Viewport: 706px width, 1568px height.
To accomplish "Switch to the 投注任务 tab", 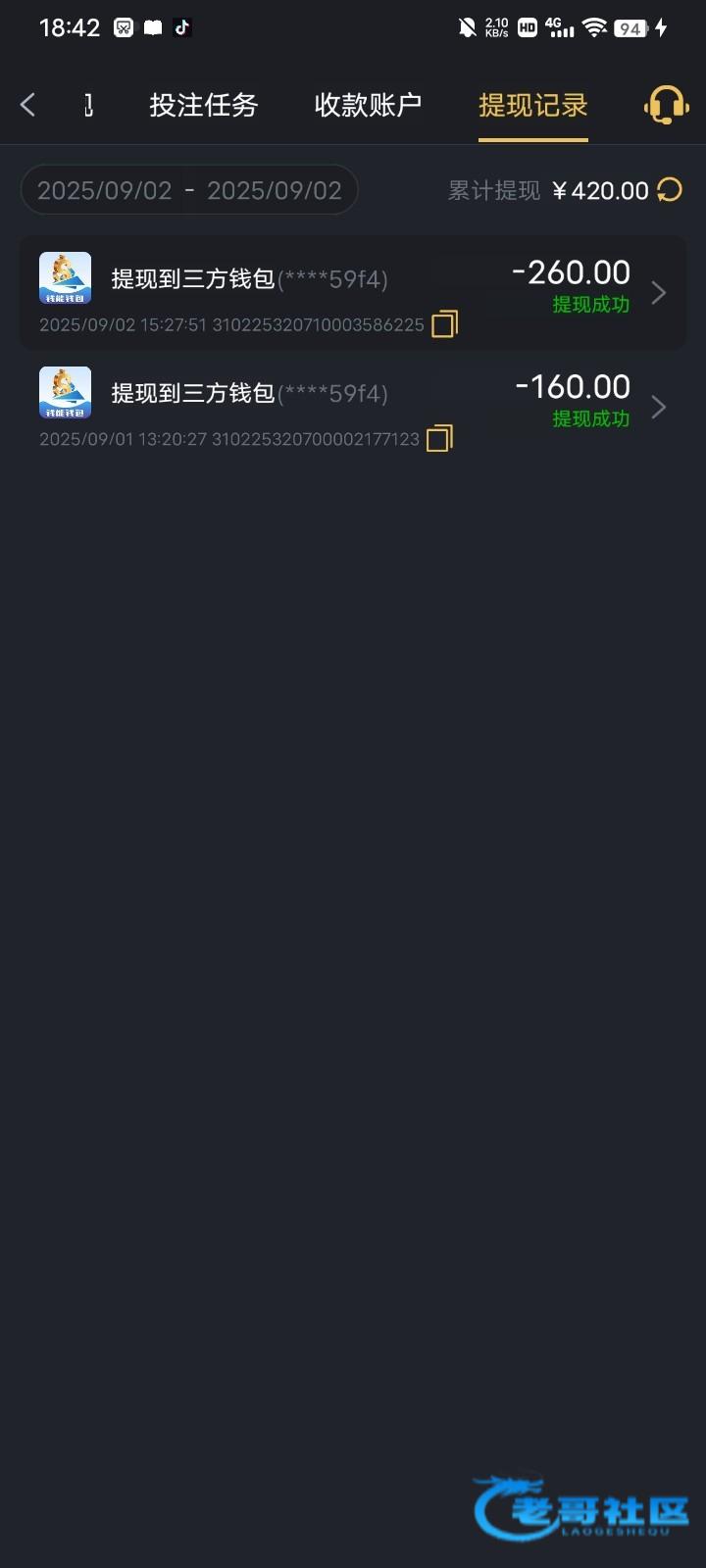I will click(x=203, y=105).
